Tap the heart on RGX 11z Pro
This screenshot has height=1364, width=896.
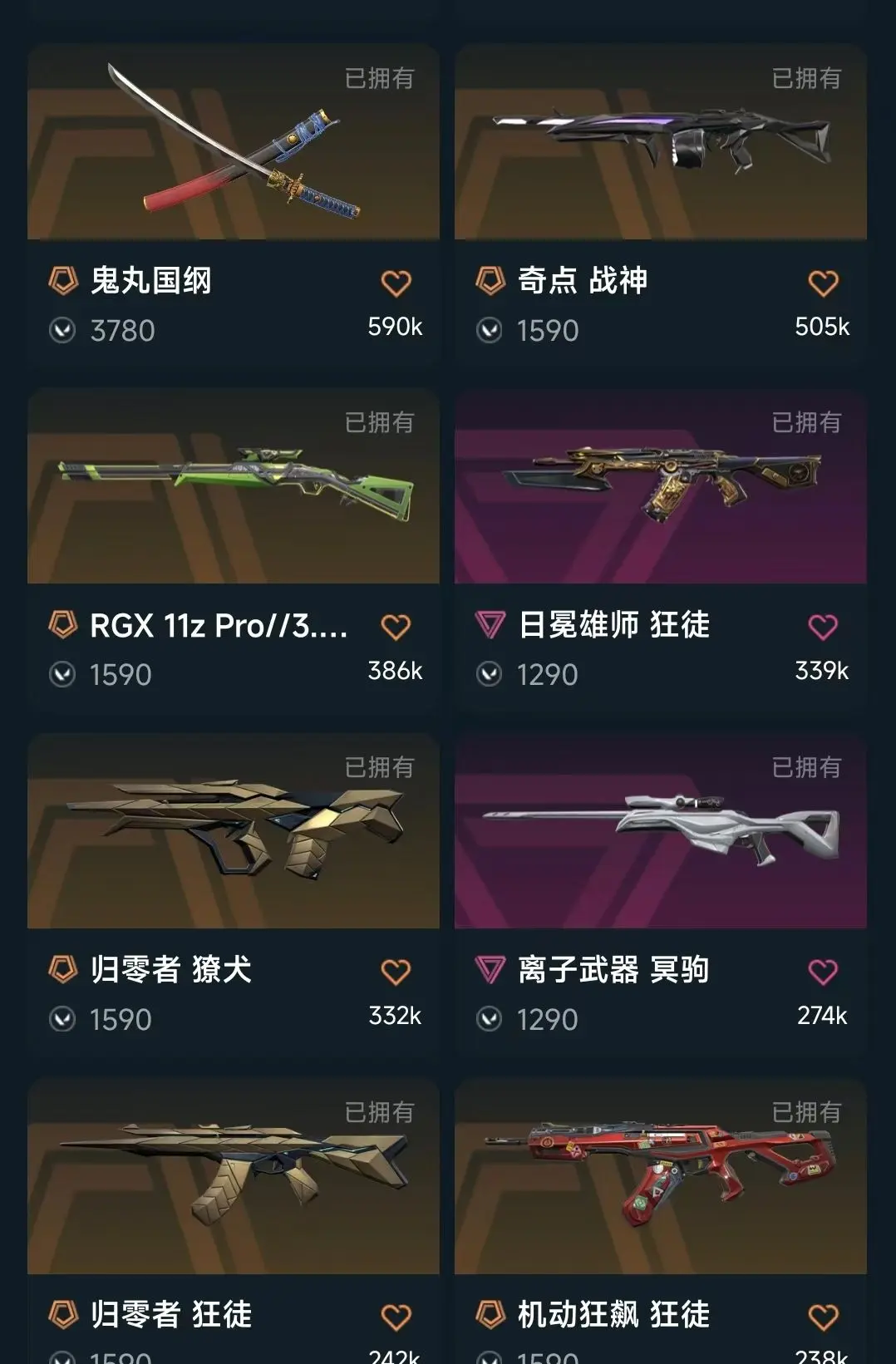(x=396, y=628)
